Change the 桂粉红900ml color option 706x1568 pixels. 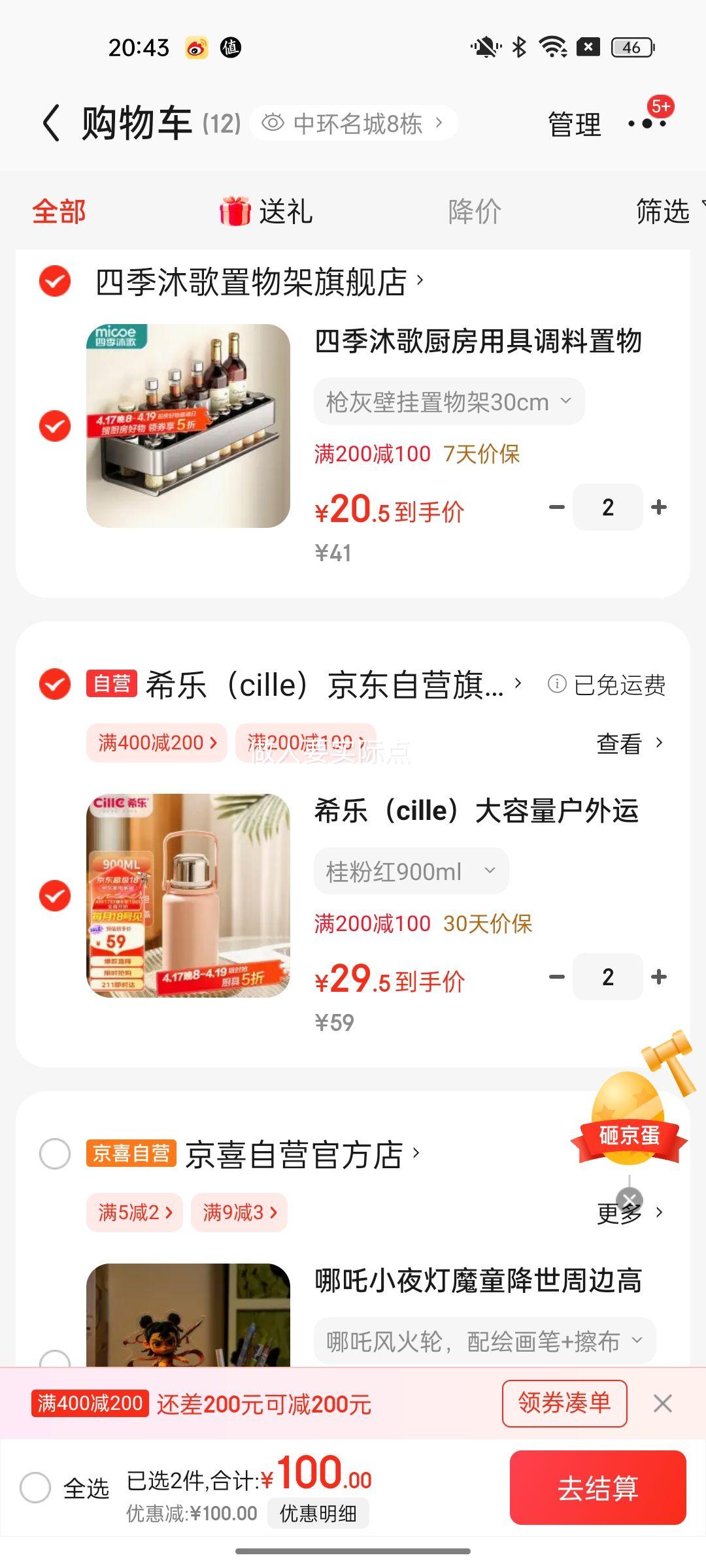click(x=411, y=871)
